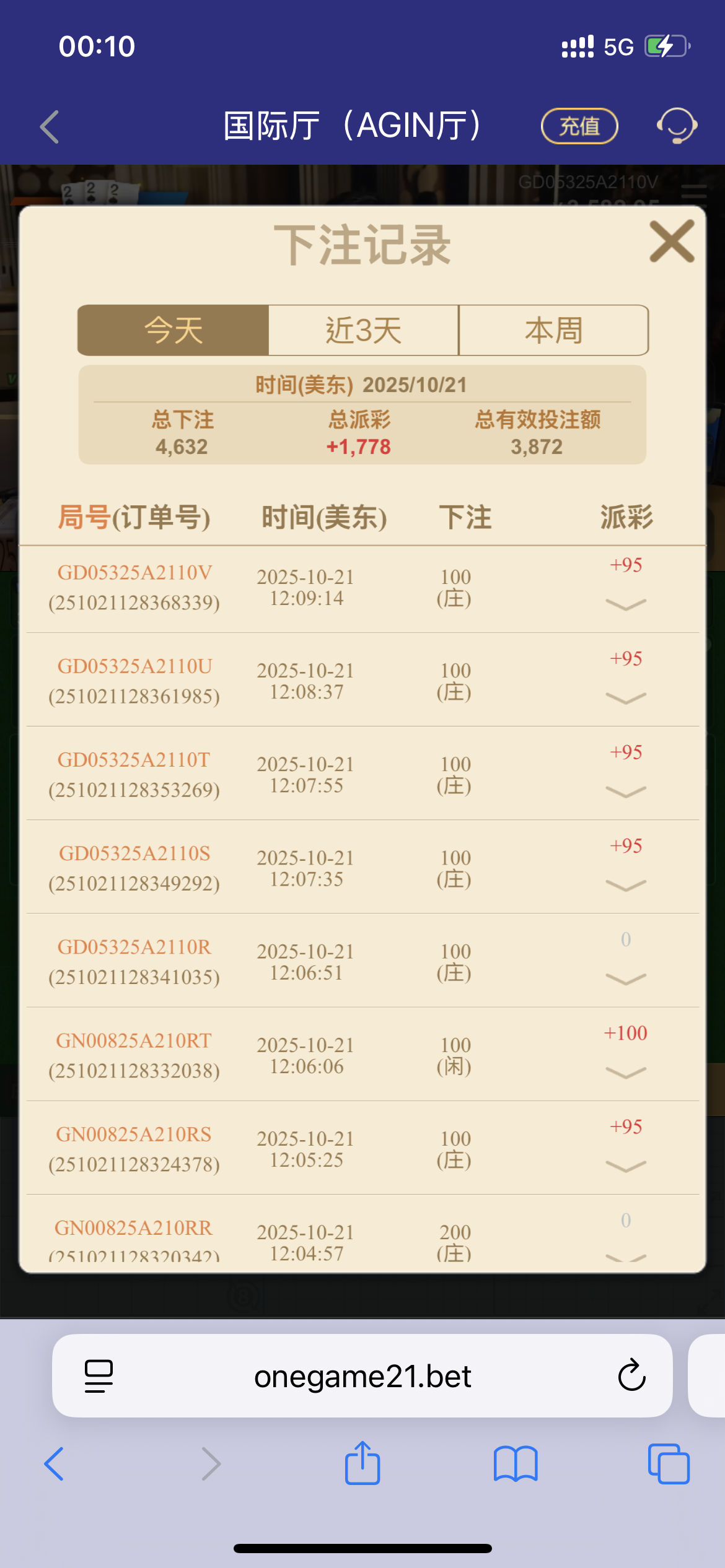This screenshot has height=1568, width=725.
Task: Expand details for round GD05325A2110R
Action: point(625,978)
